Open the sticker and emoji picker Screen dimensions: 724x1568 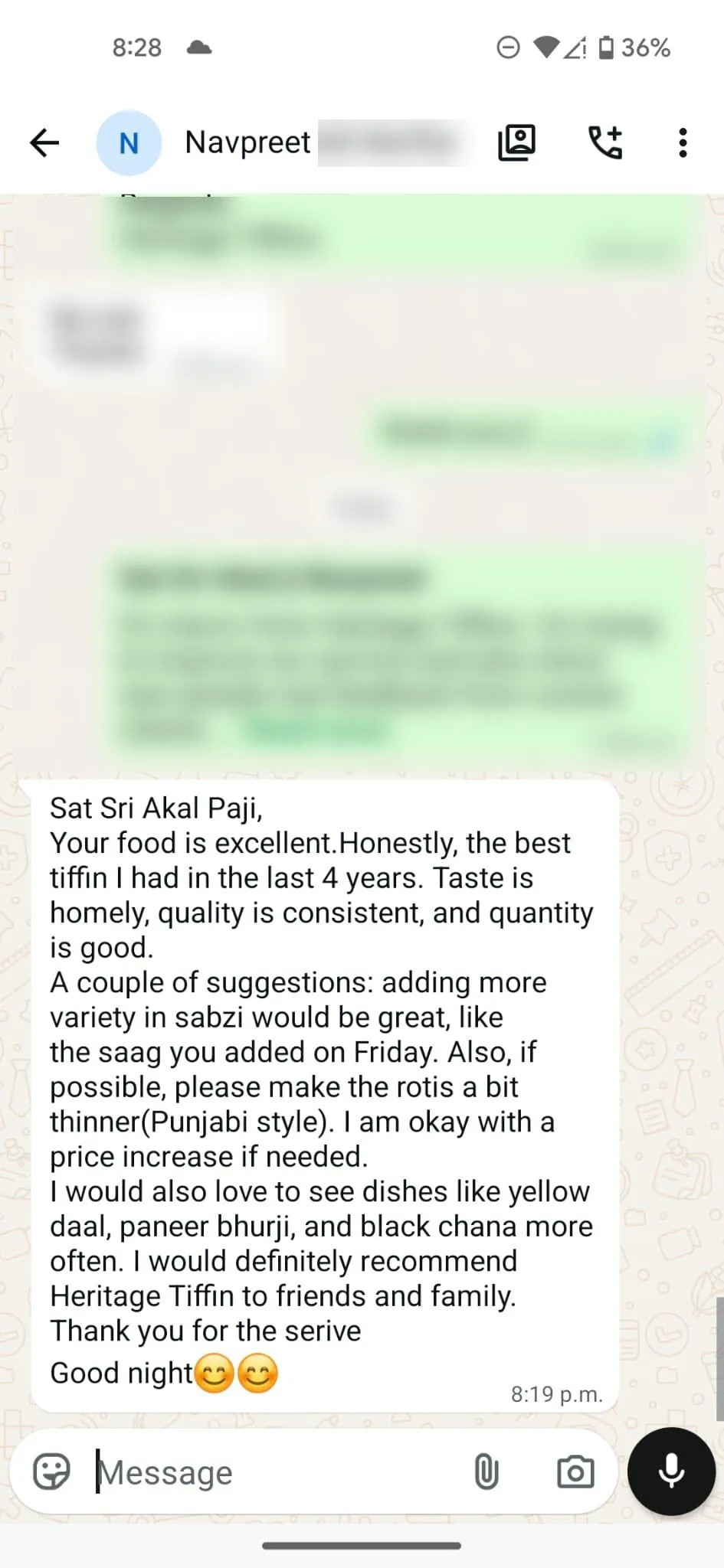click(x=52, y=1472)
